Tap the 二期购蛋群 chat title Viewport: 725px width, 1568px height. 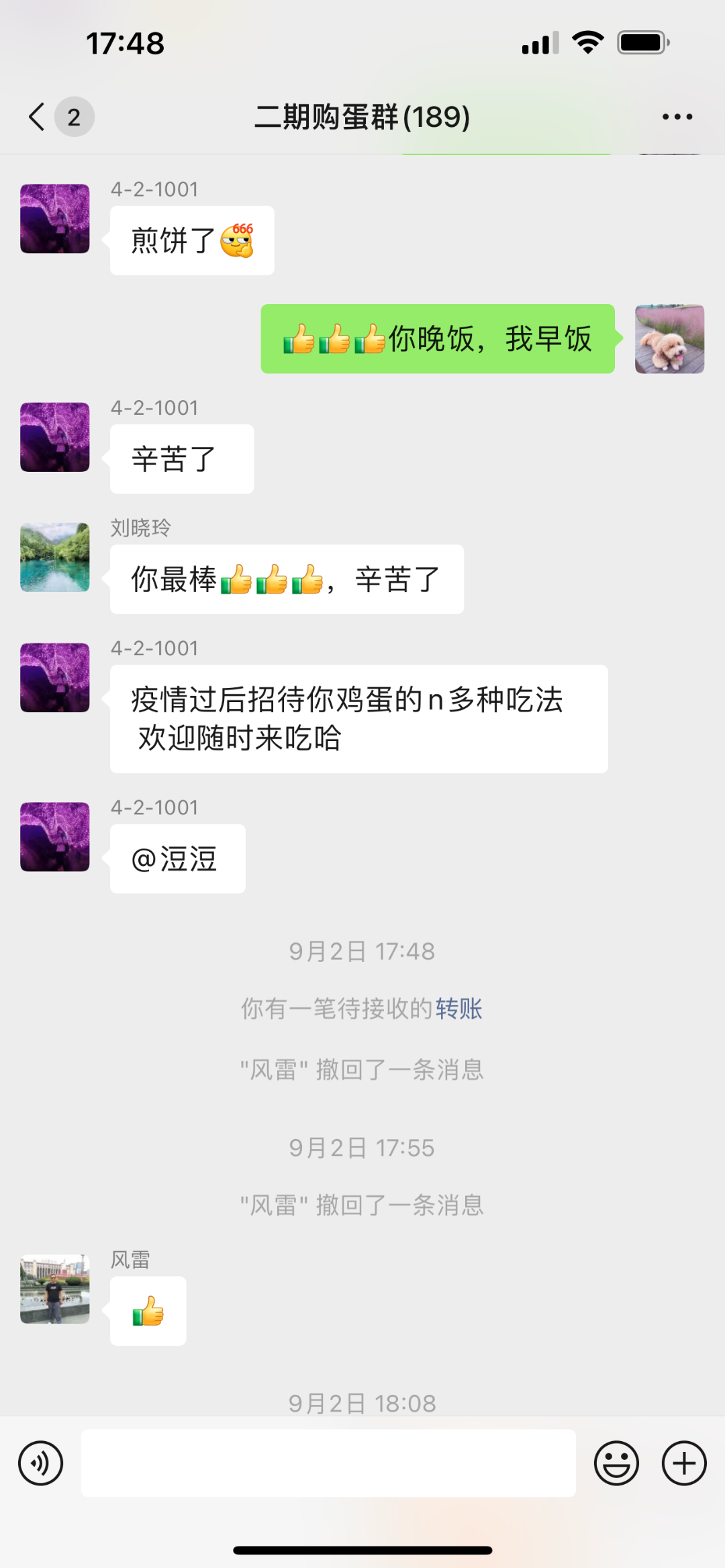click(x=362, y=115)
